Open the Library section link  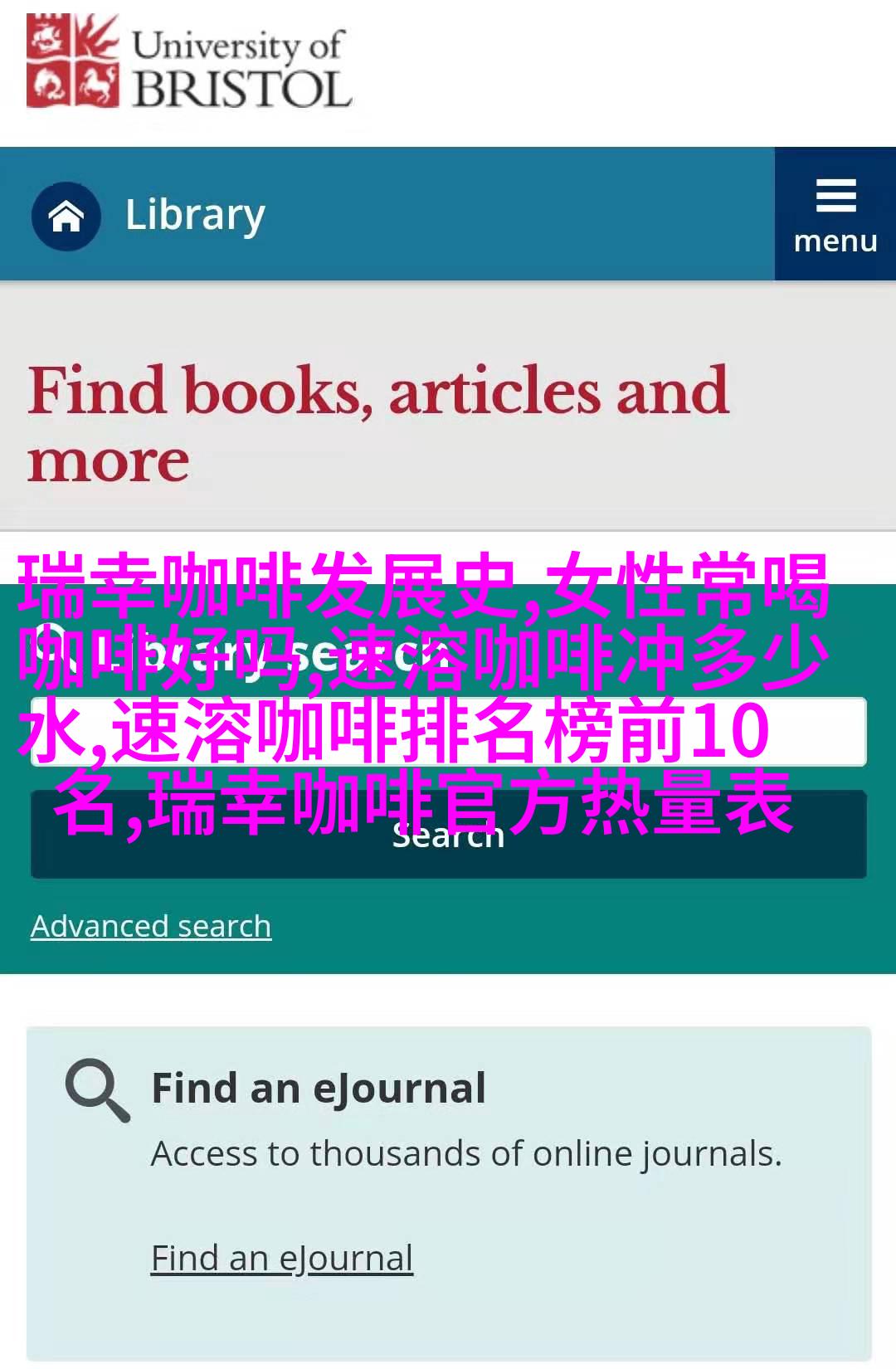(x=195, y=215)
